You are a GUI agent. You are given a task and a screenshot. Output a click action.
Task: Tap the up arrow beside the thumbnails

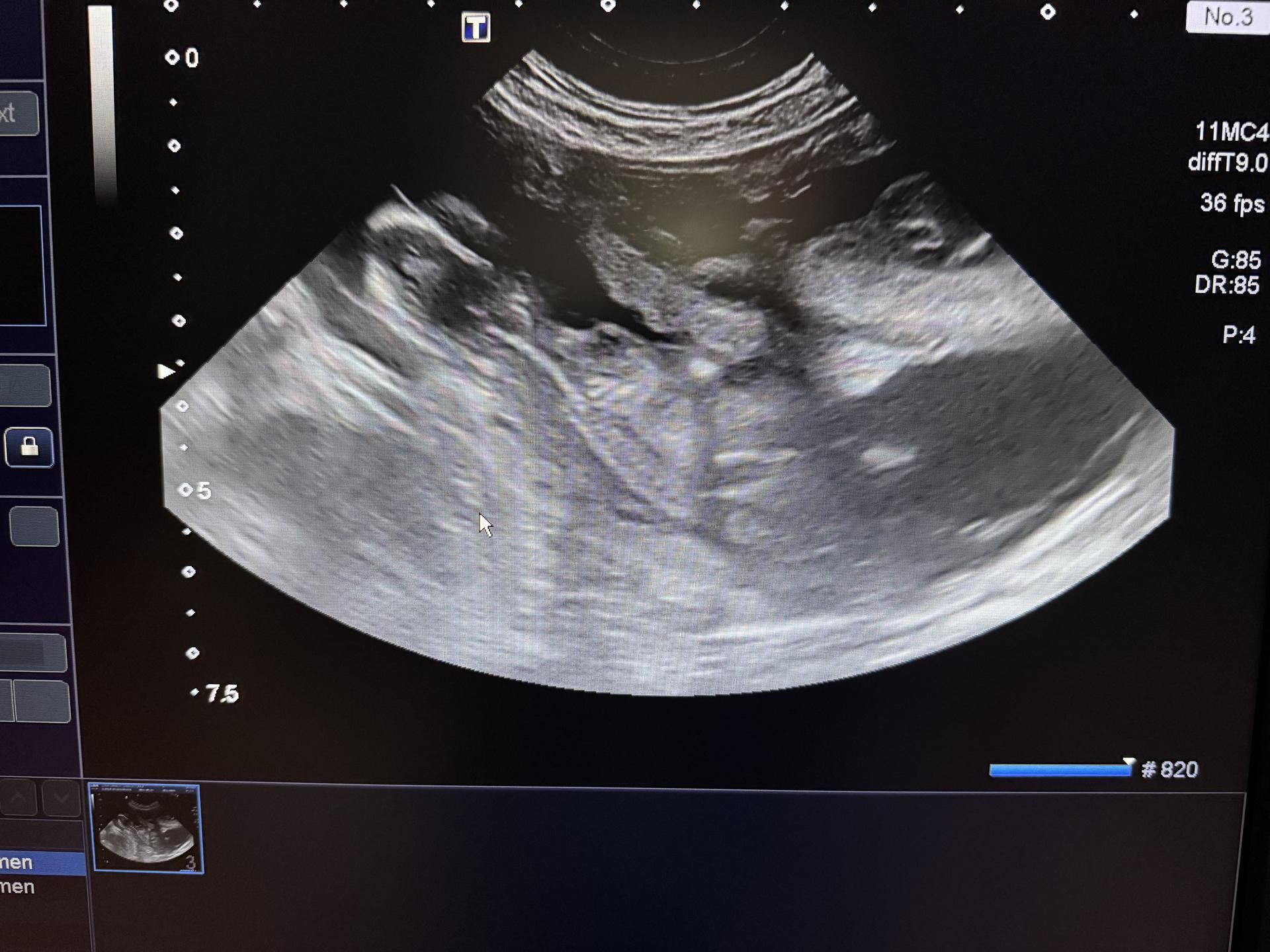tap(19, 799)
